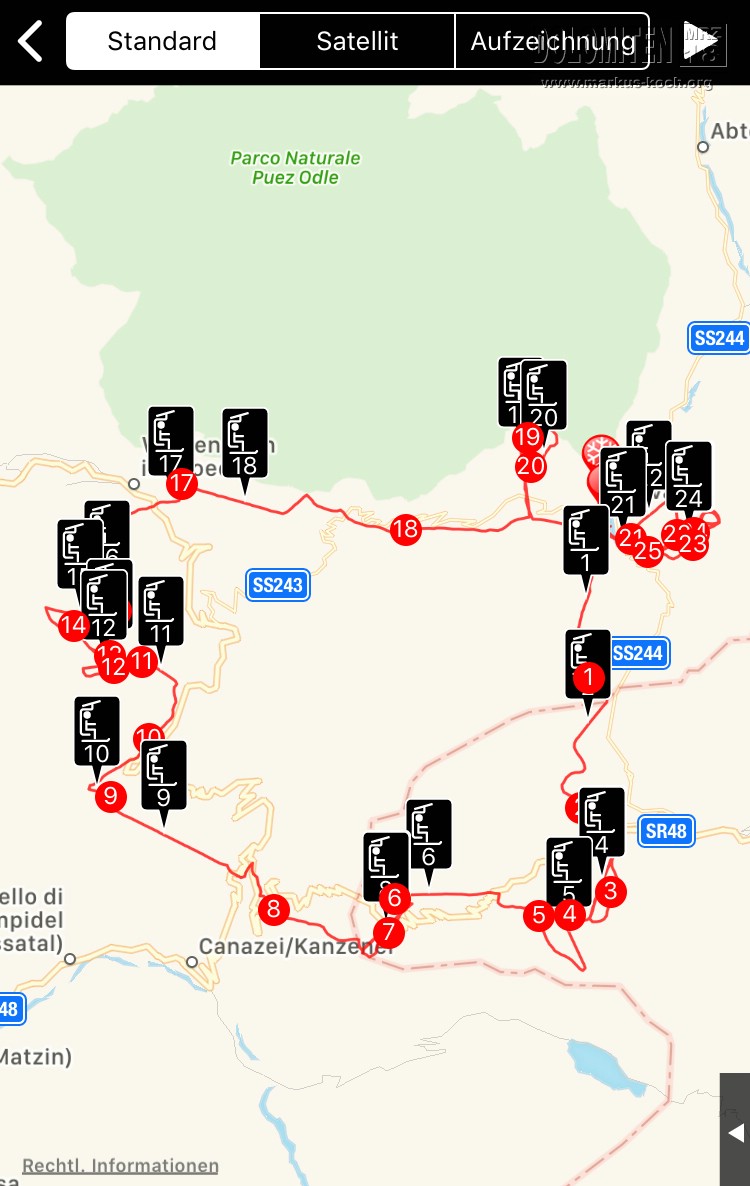
Task: Switch to the Satellit map view
Action: (x=357, y=42)
